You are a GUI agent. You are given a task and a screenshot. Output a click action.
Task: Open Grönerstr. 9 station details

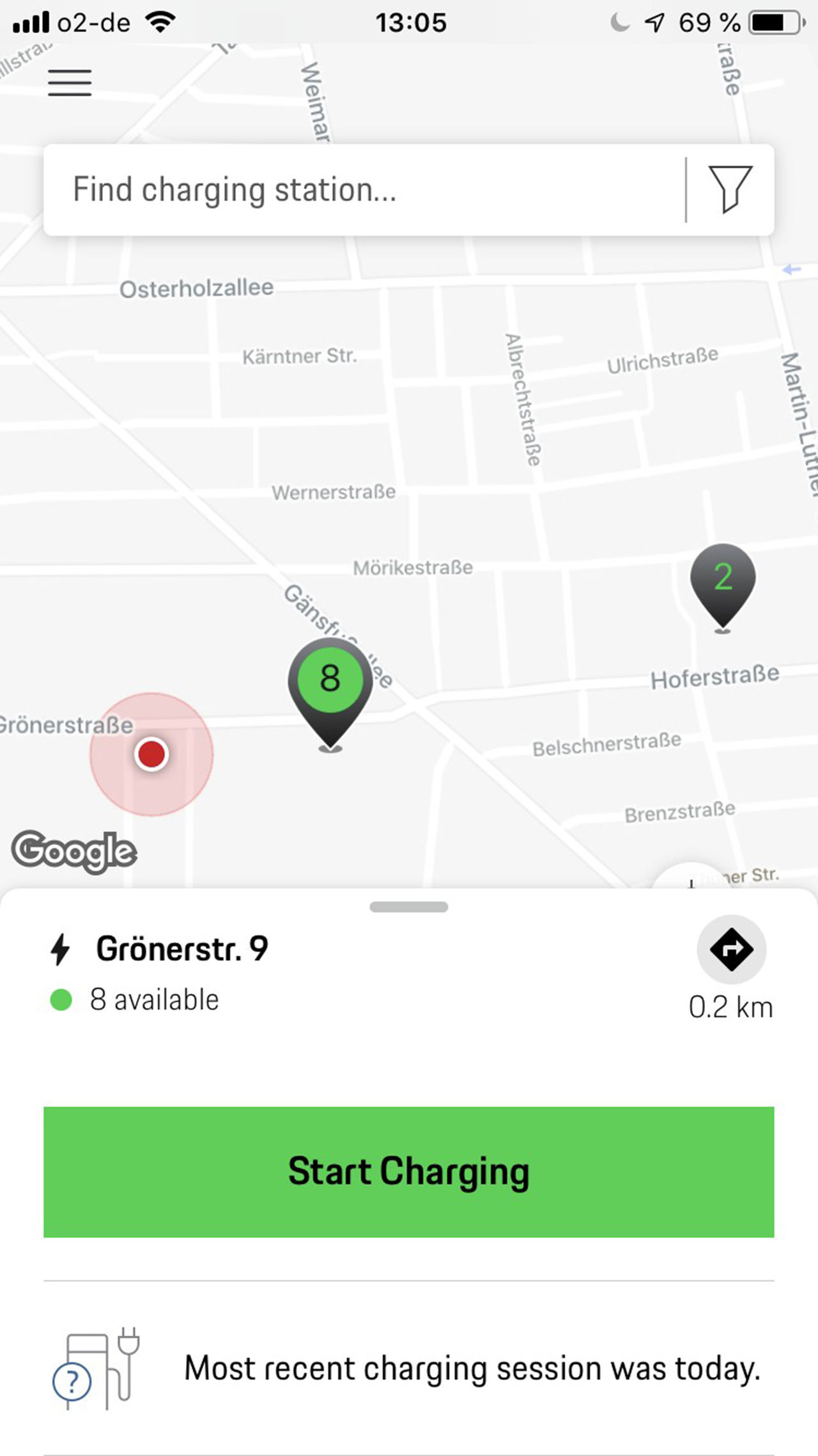[x=182, y=949]
